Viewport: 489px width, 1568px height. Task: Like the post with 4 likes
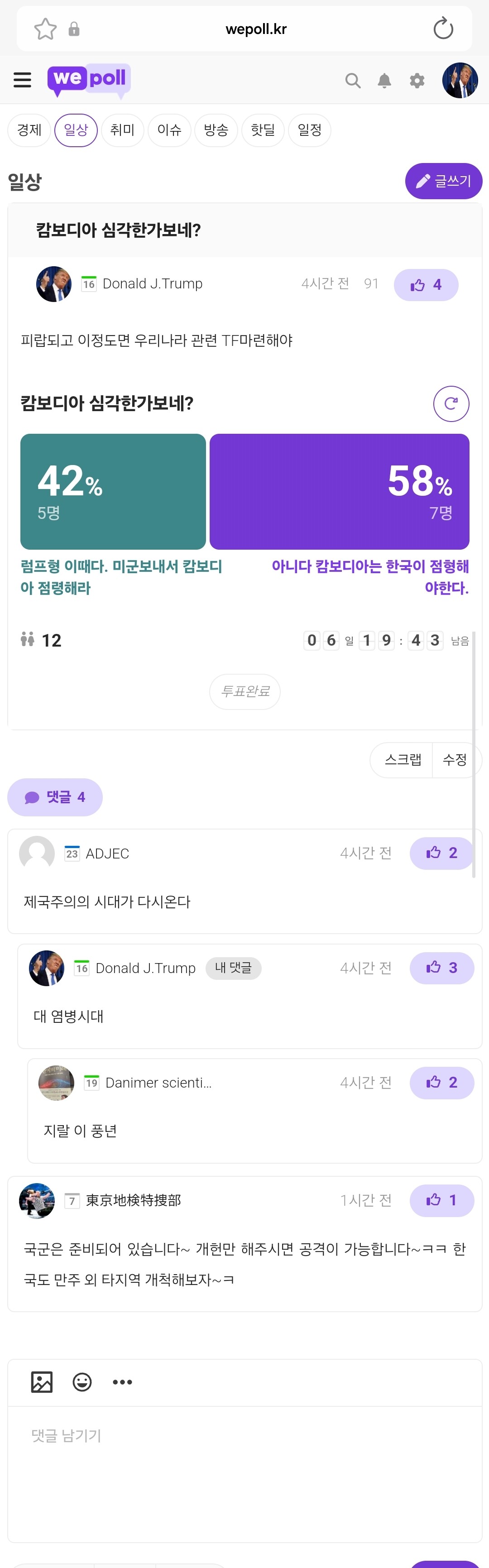point(426,285)
